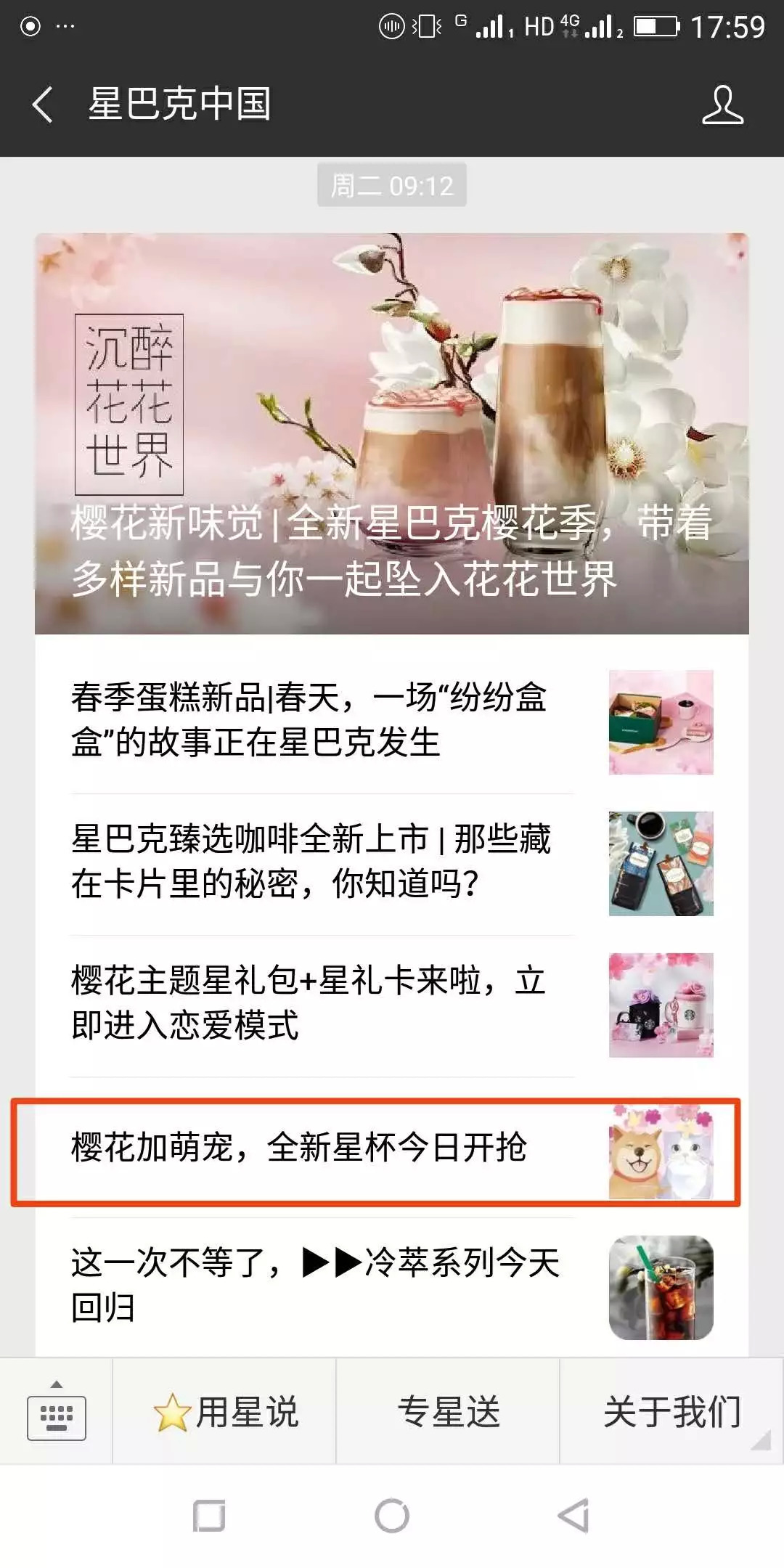Switch to keyboard input mode

[56, 1412]
